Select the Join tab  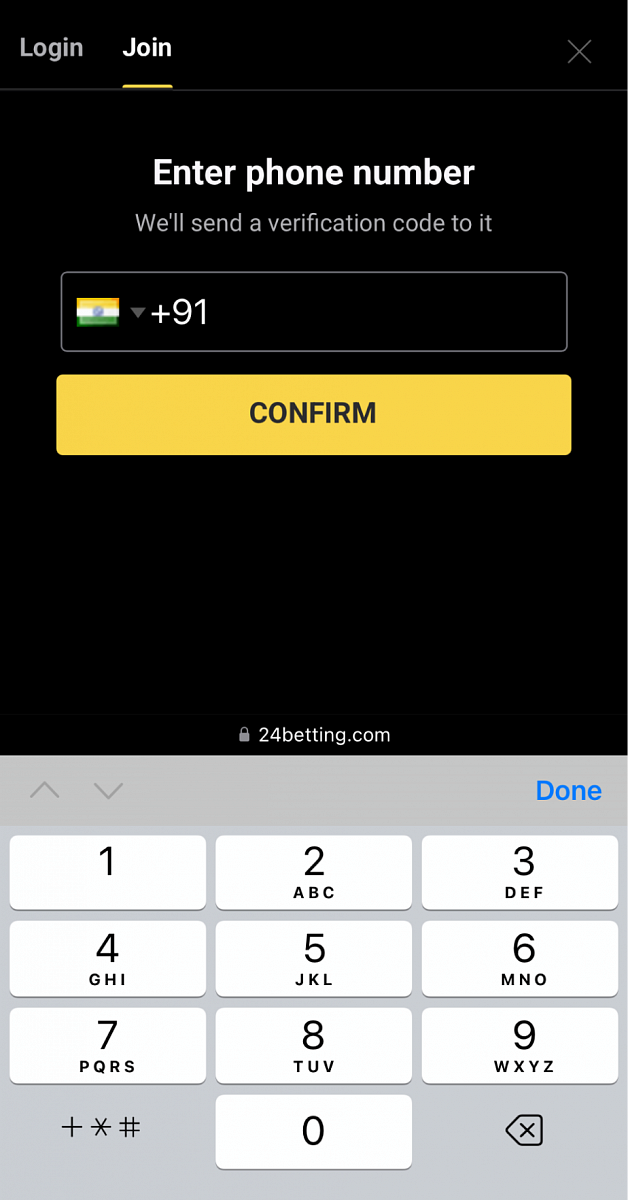[x=147, y=48]
